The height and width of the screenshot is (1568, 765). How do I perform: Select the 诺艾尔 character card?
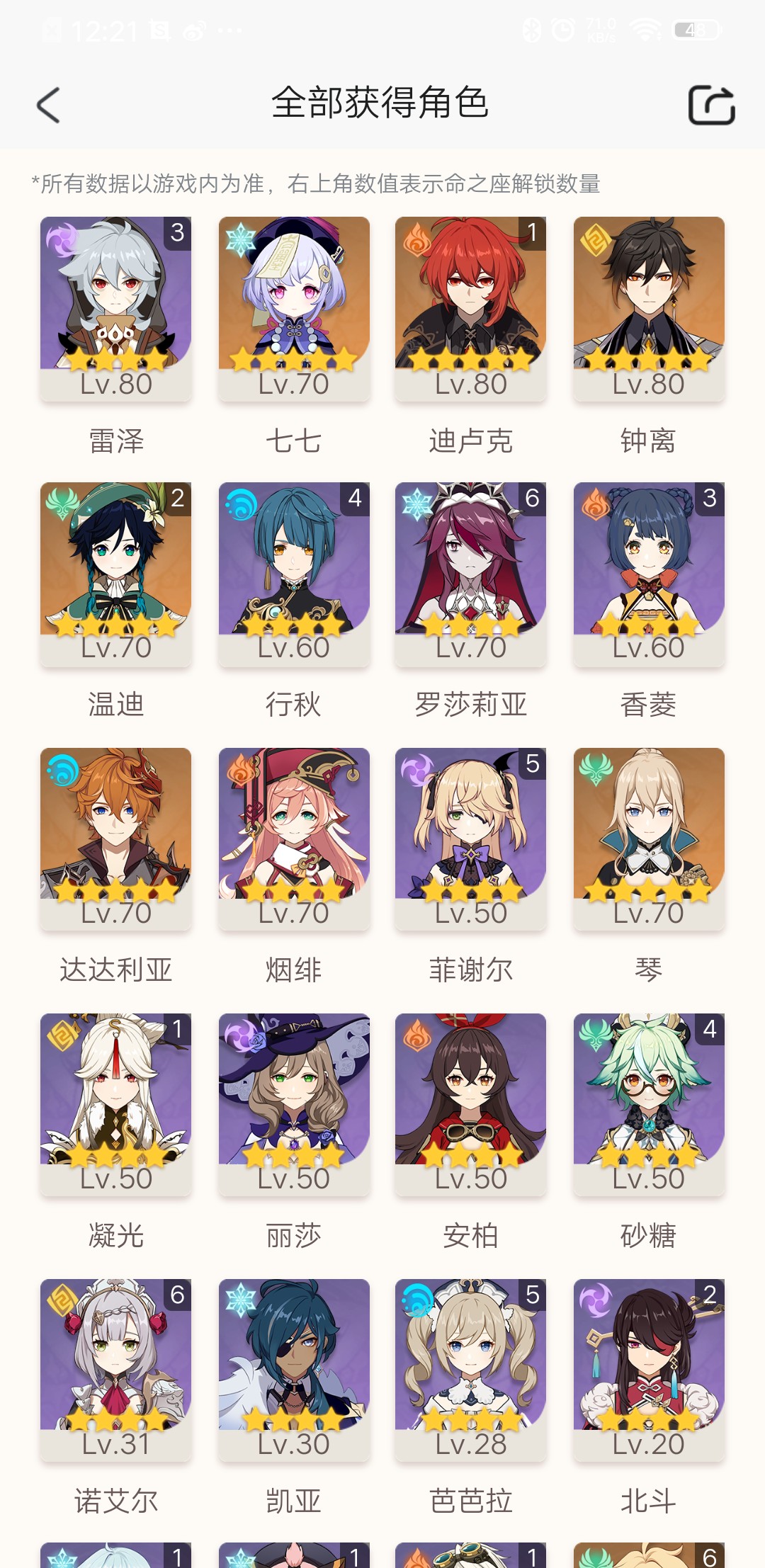(x=116, y=1370)
